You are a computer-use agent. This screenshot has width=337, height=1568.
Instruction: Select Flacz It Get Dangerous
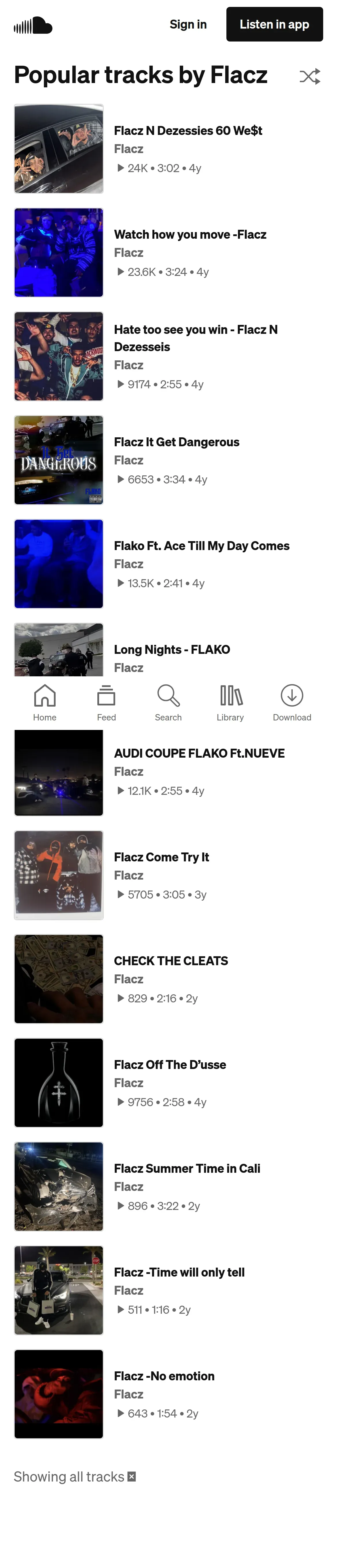coord(176,442)
